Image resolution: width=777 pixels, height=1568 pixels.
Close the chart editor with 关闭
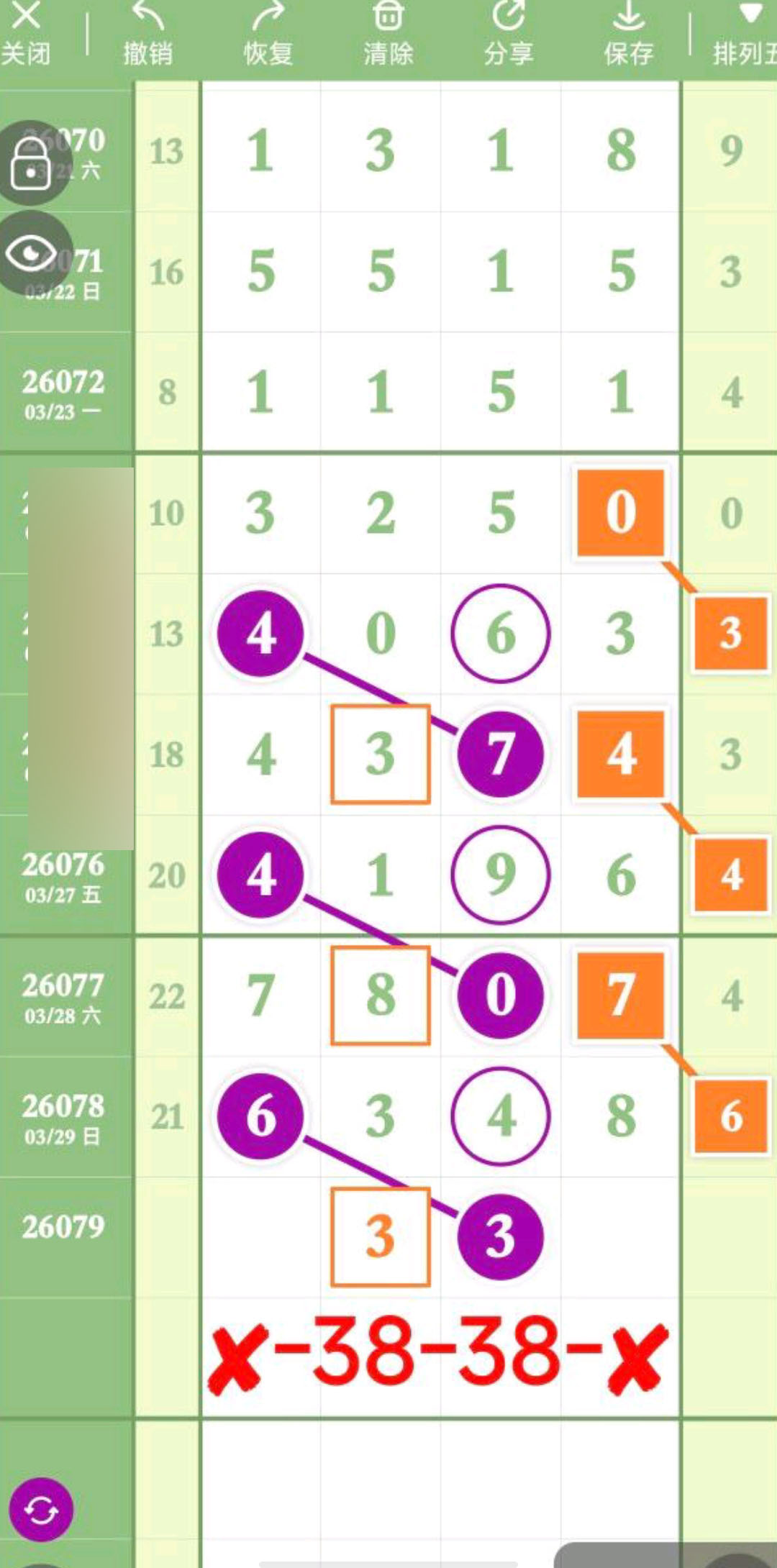pos(26,34)
